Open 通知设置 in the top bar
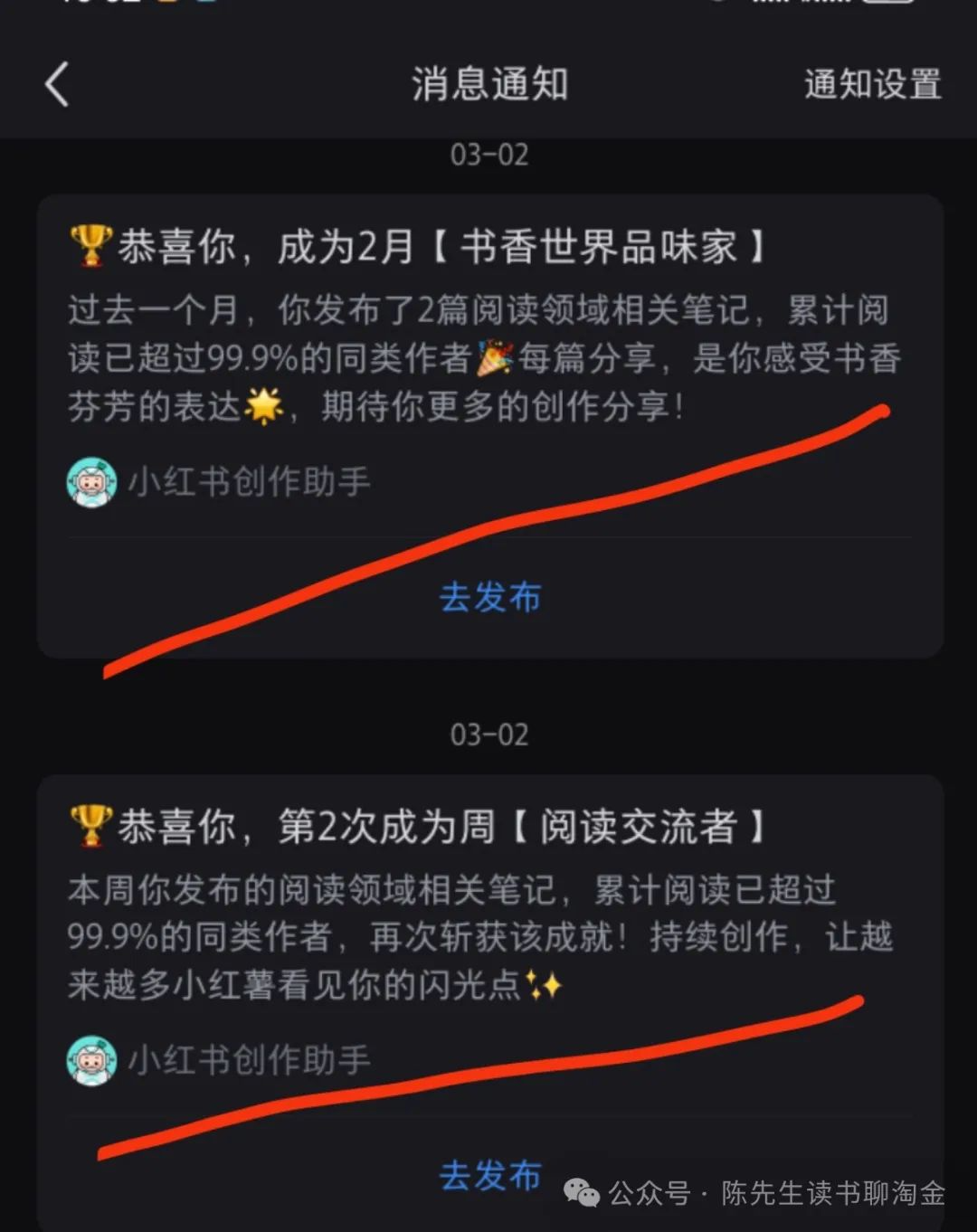 (x=872, y=85)
